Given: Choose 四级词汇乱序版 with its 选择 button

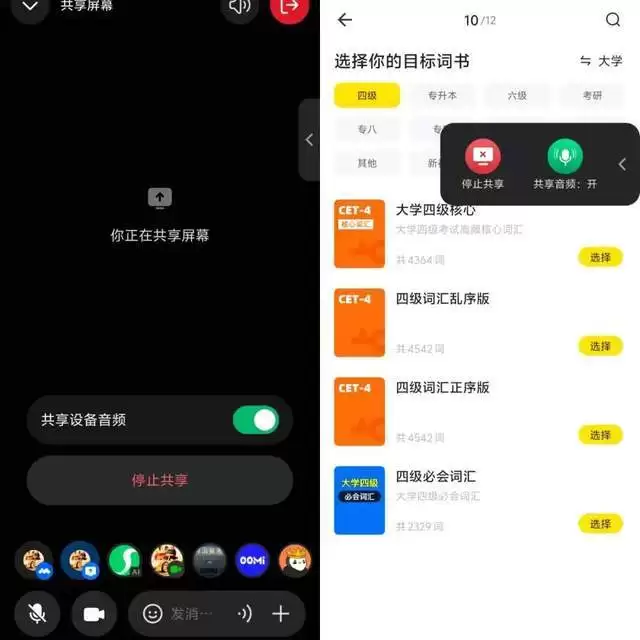Looking at the screenshot, I should pos(600,346).
